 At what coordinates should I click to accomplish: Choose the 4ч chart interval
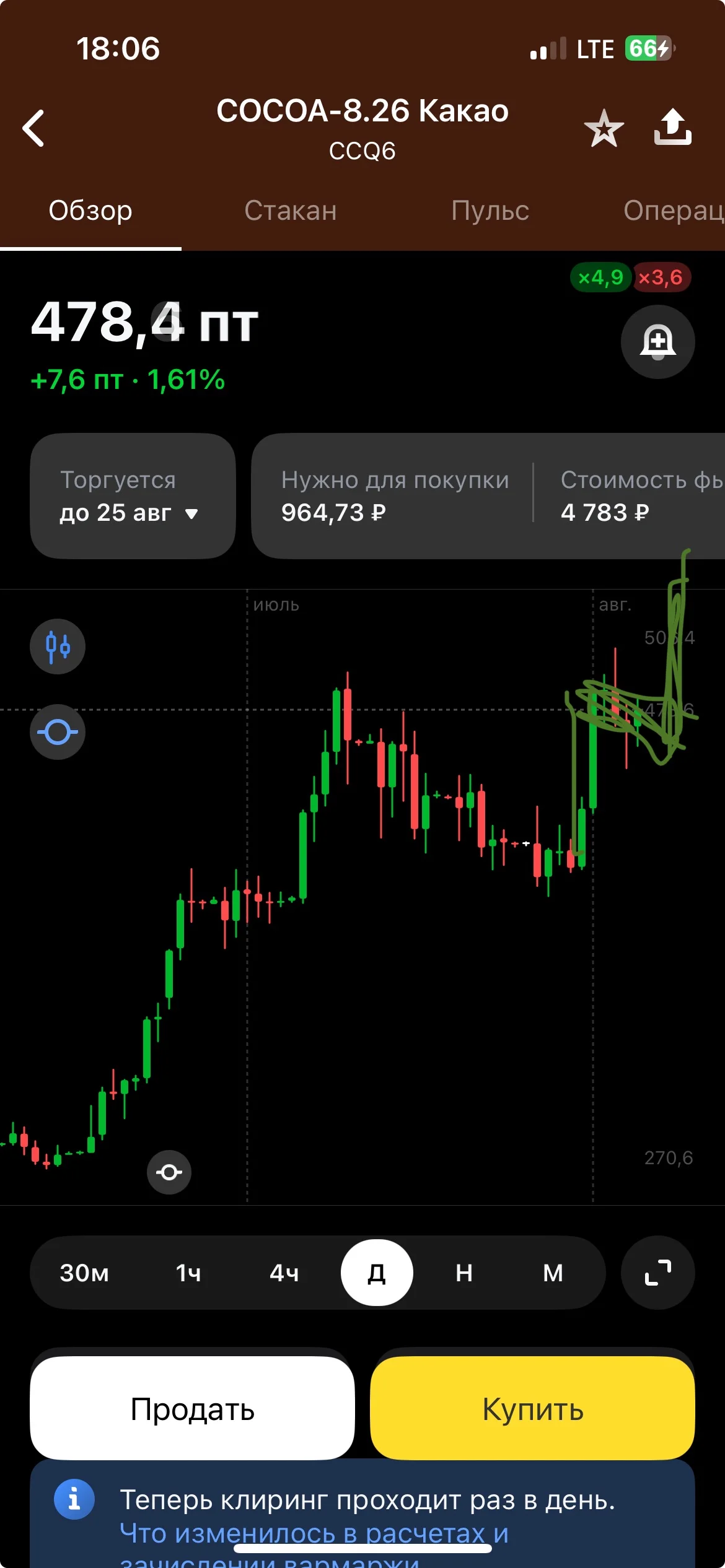(284, 1273)
